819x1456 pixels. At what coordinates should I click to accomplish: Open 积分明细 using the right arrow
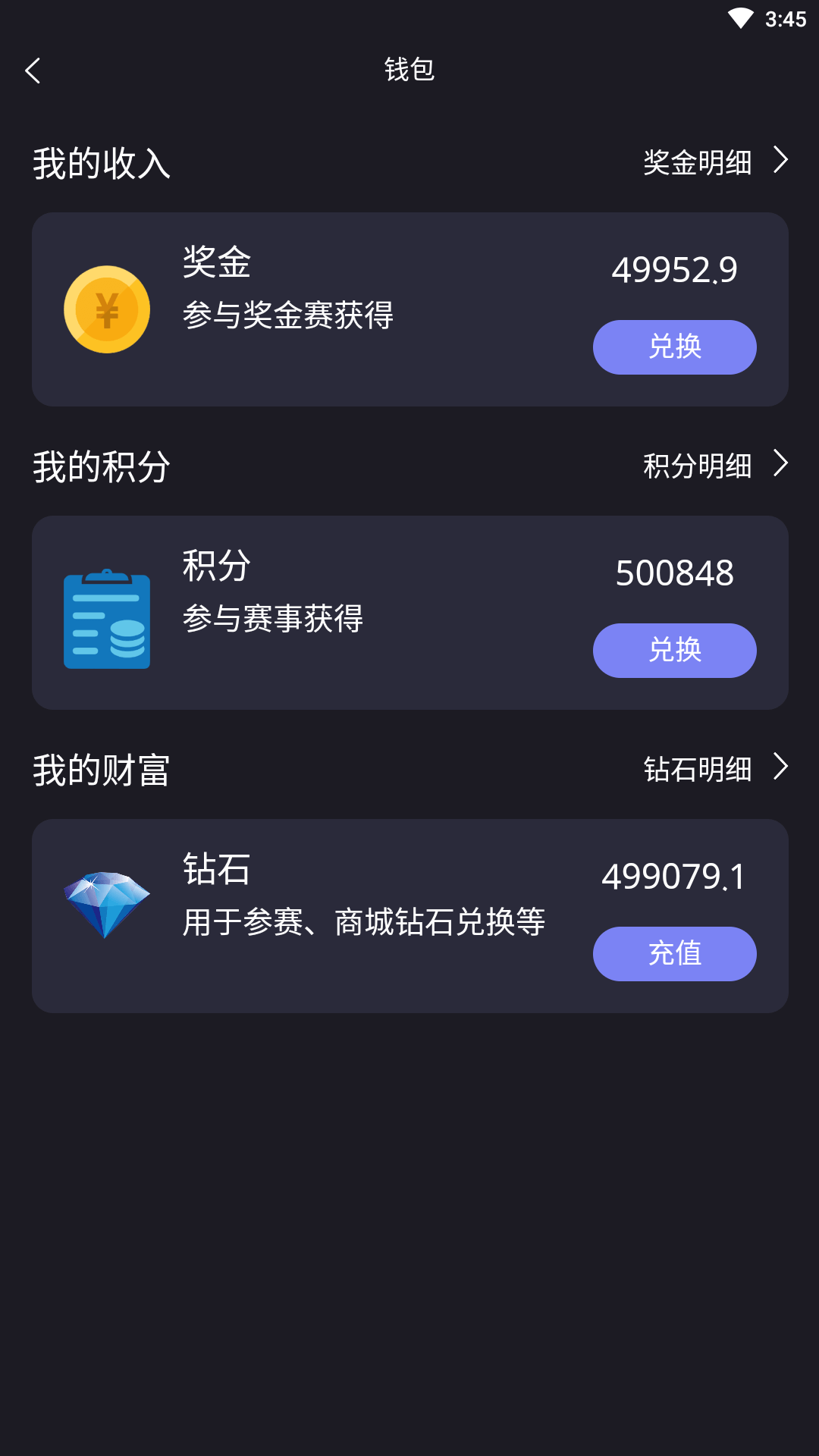780,465
